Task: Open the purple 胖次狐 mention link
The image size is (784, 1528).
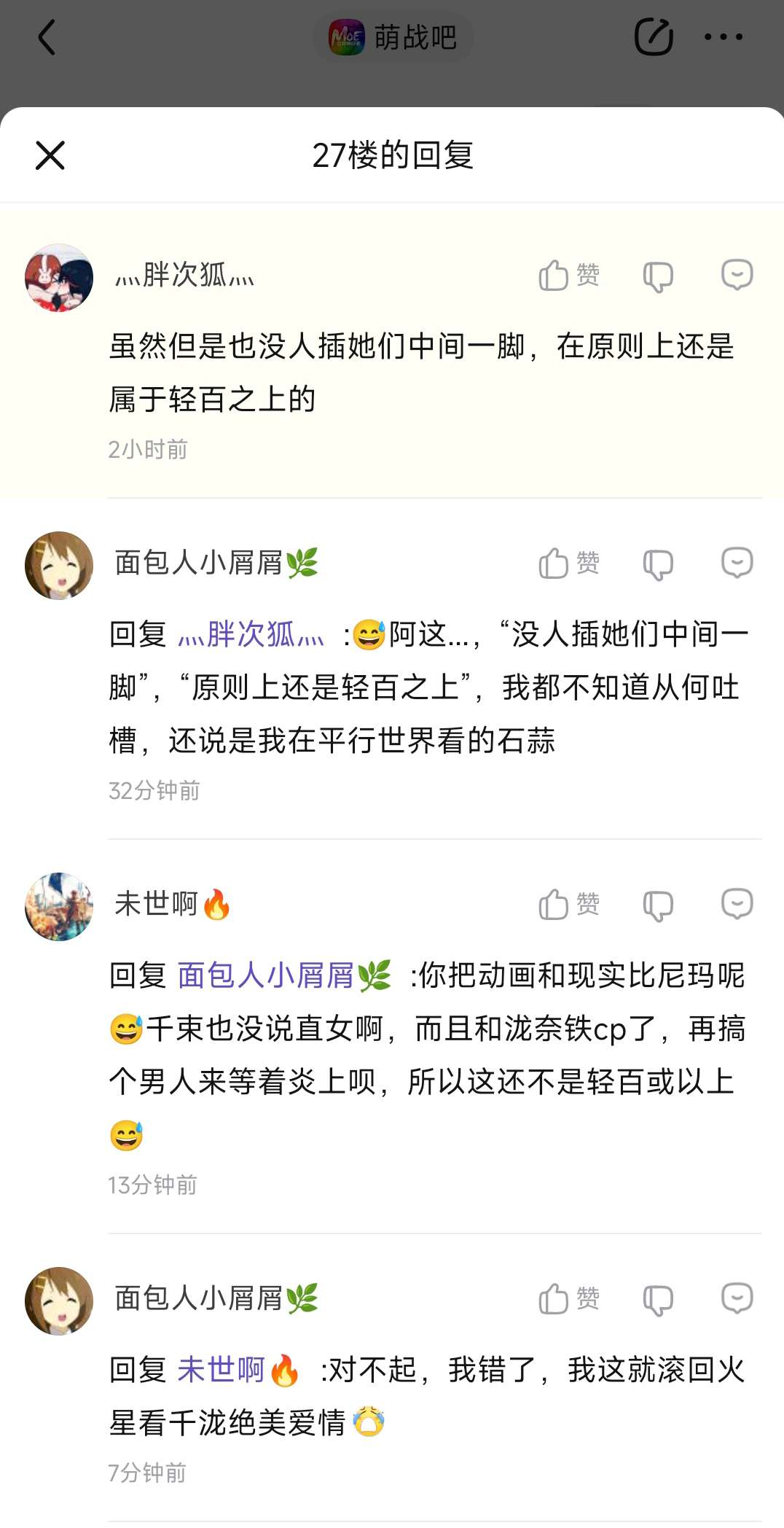Action: pos(251,634)
